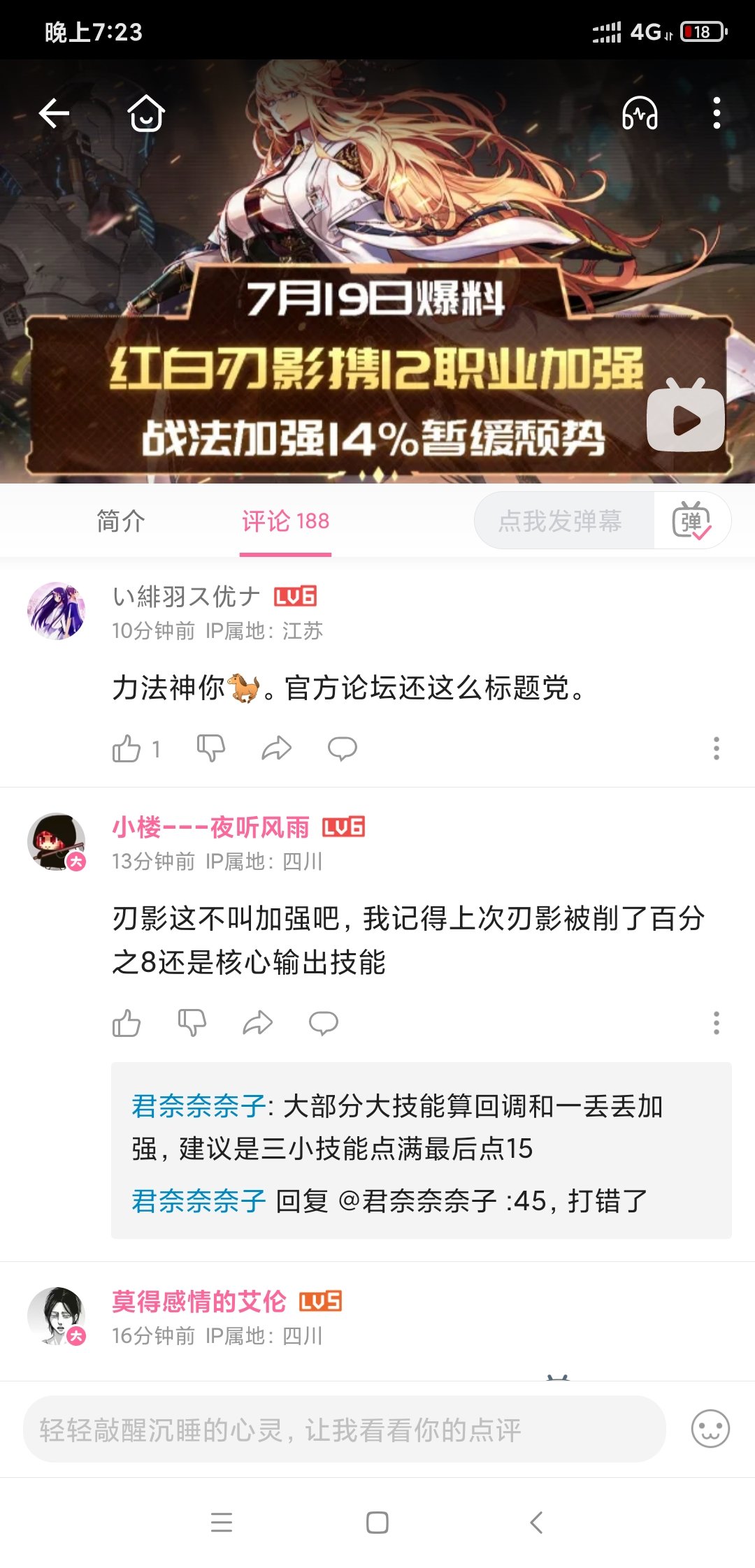This screenshot has height=1568, width=755.
Task: Open 莫得感情的艾伦's profile
Action: pyautogui.click(x=199, y=1301)
